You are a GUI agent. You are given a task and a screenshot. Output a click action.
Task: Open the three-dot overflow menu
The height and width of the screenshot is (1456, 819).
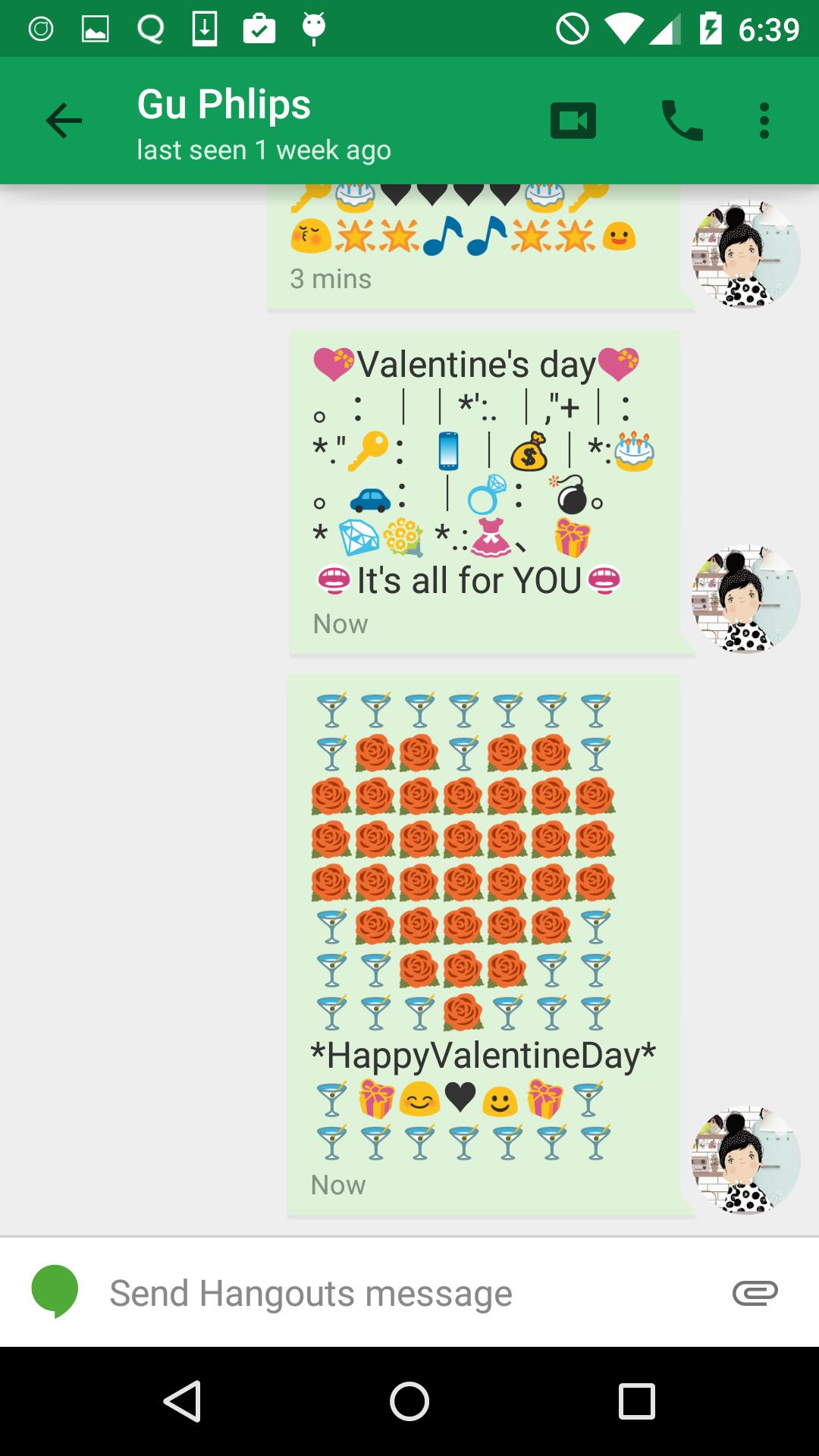click(764, 119)
